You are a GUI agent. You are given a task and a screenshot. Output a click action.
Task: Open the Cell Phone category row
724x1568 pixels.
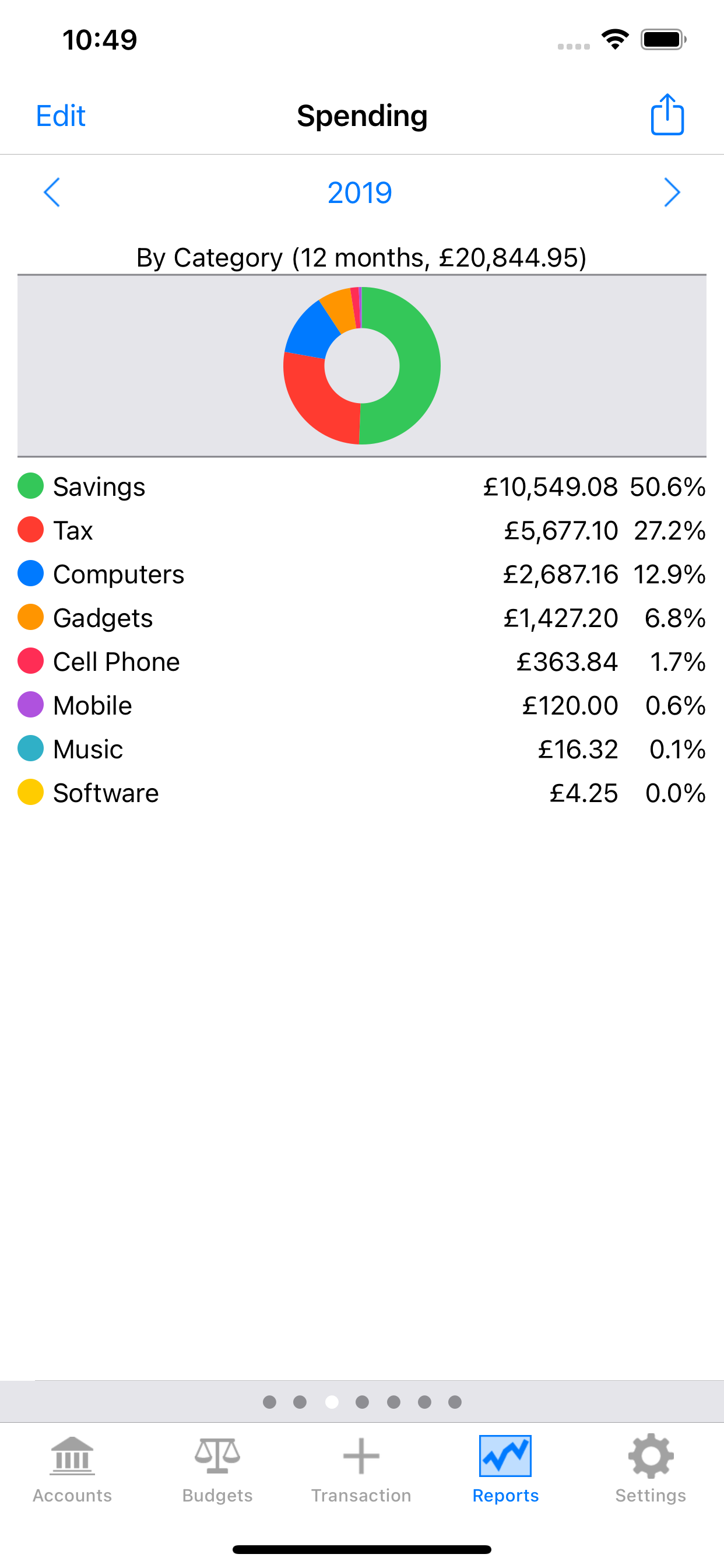361,662
